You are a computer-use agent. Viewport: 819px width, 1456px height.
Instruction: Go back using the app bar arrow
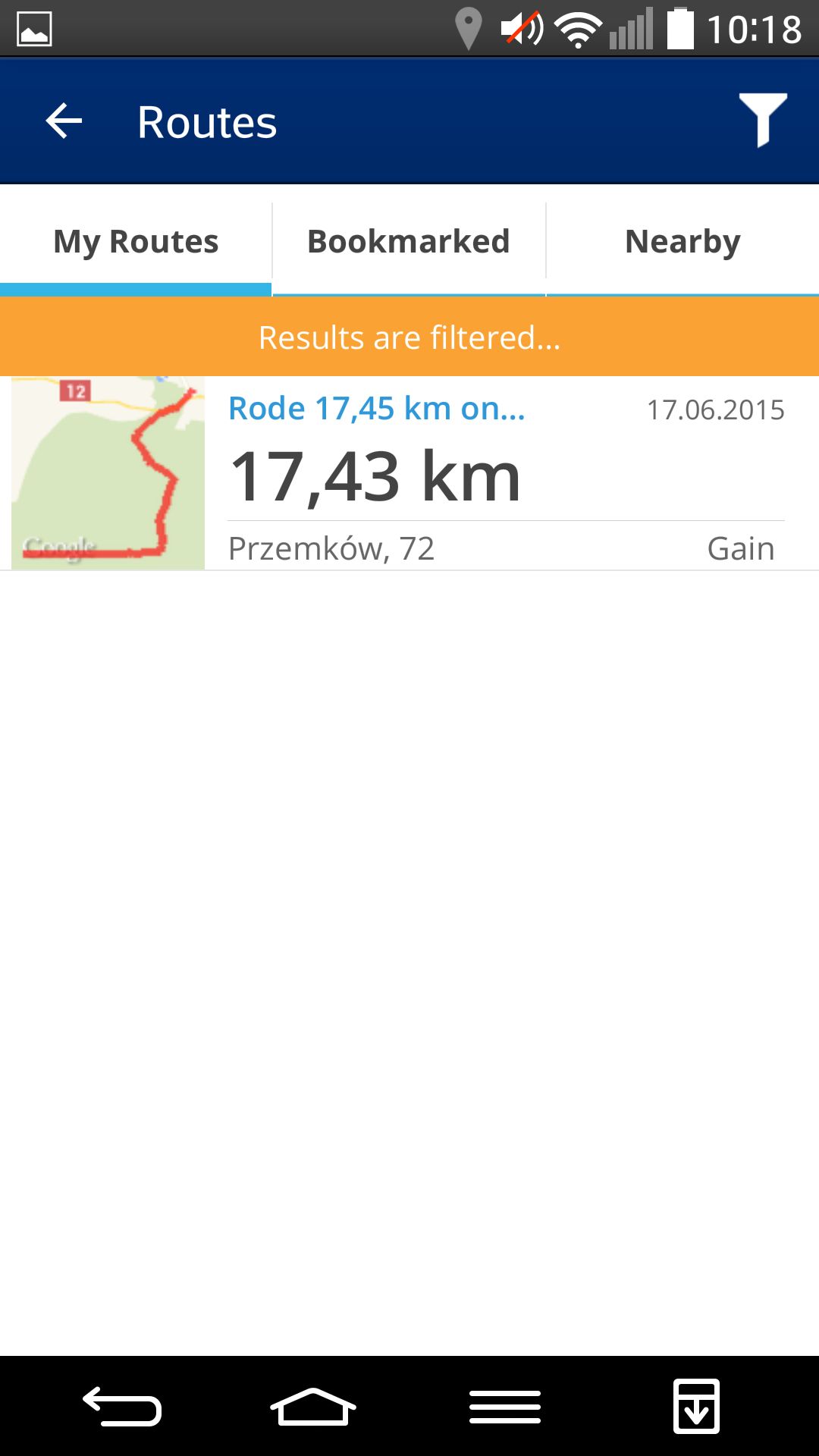(64, 121)
